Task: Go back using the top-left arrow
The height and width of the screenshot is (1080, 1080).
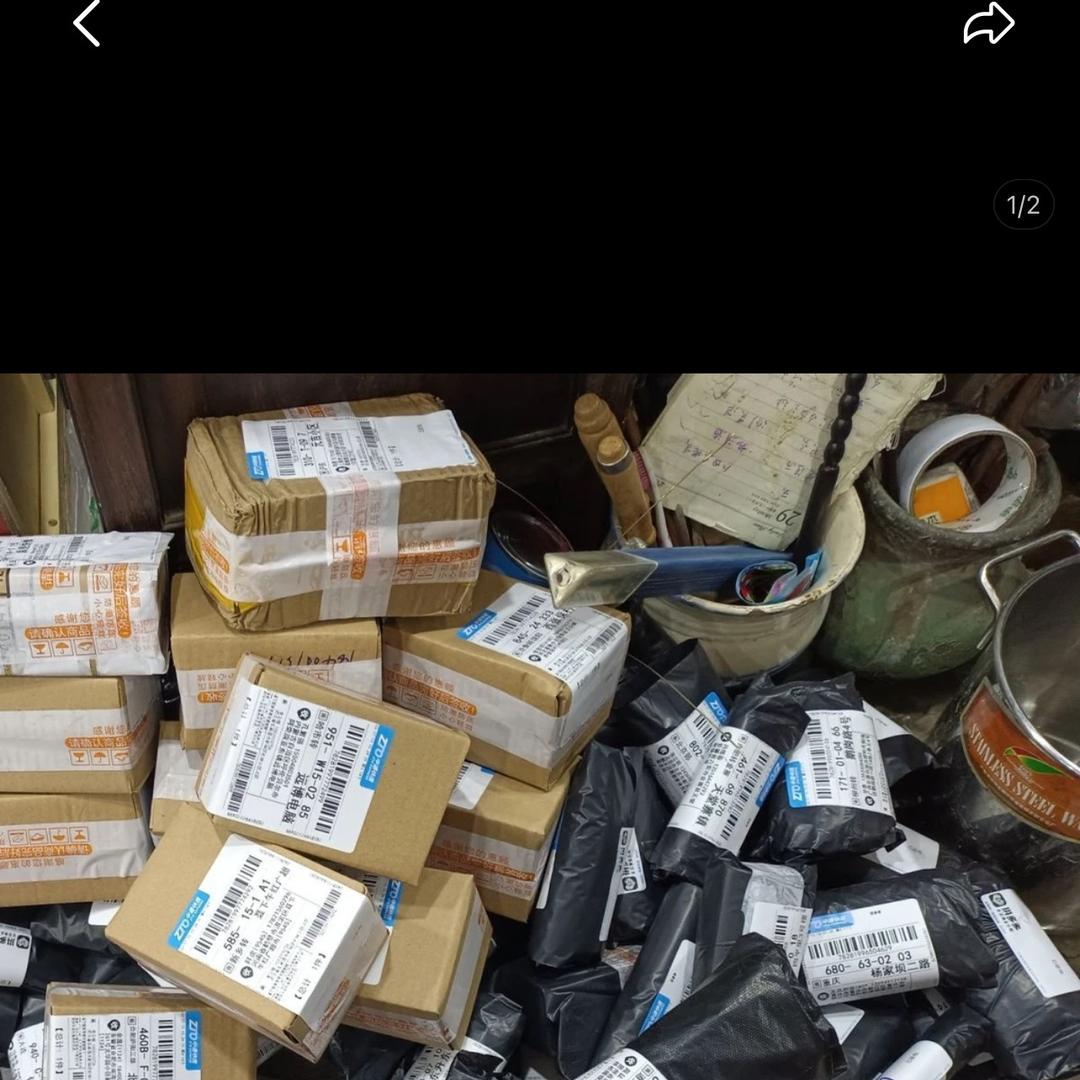Action: (87, 24)
